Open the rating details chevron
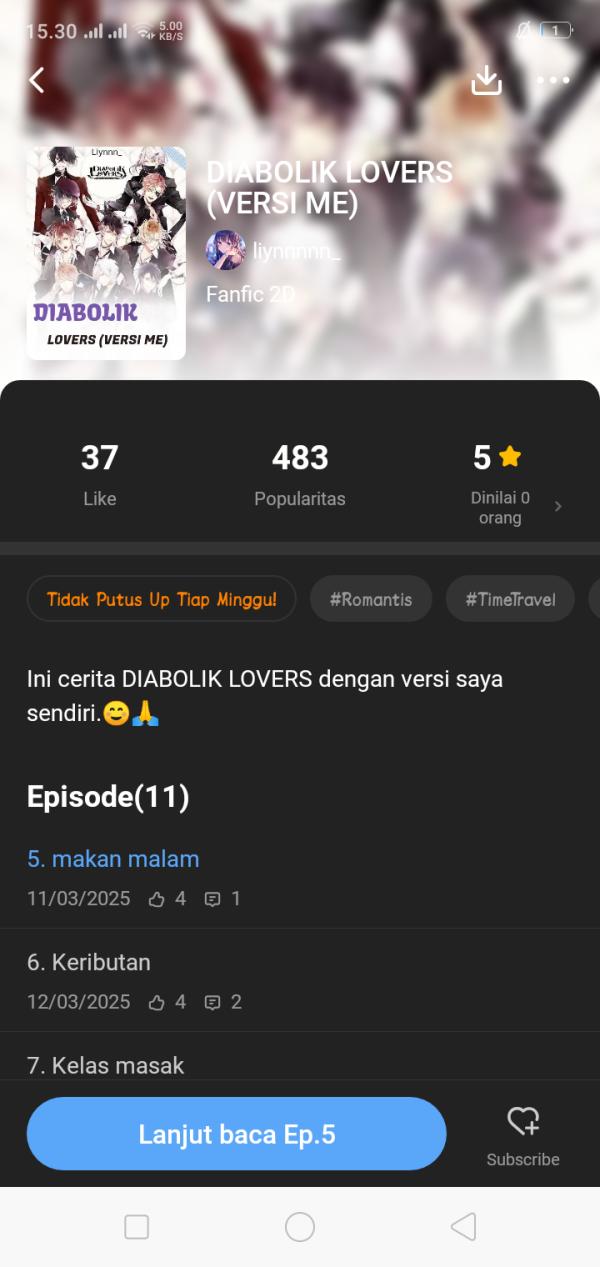Image resolution: width=600 pixels, height=1267 pixels. pos(558,506)
